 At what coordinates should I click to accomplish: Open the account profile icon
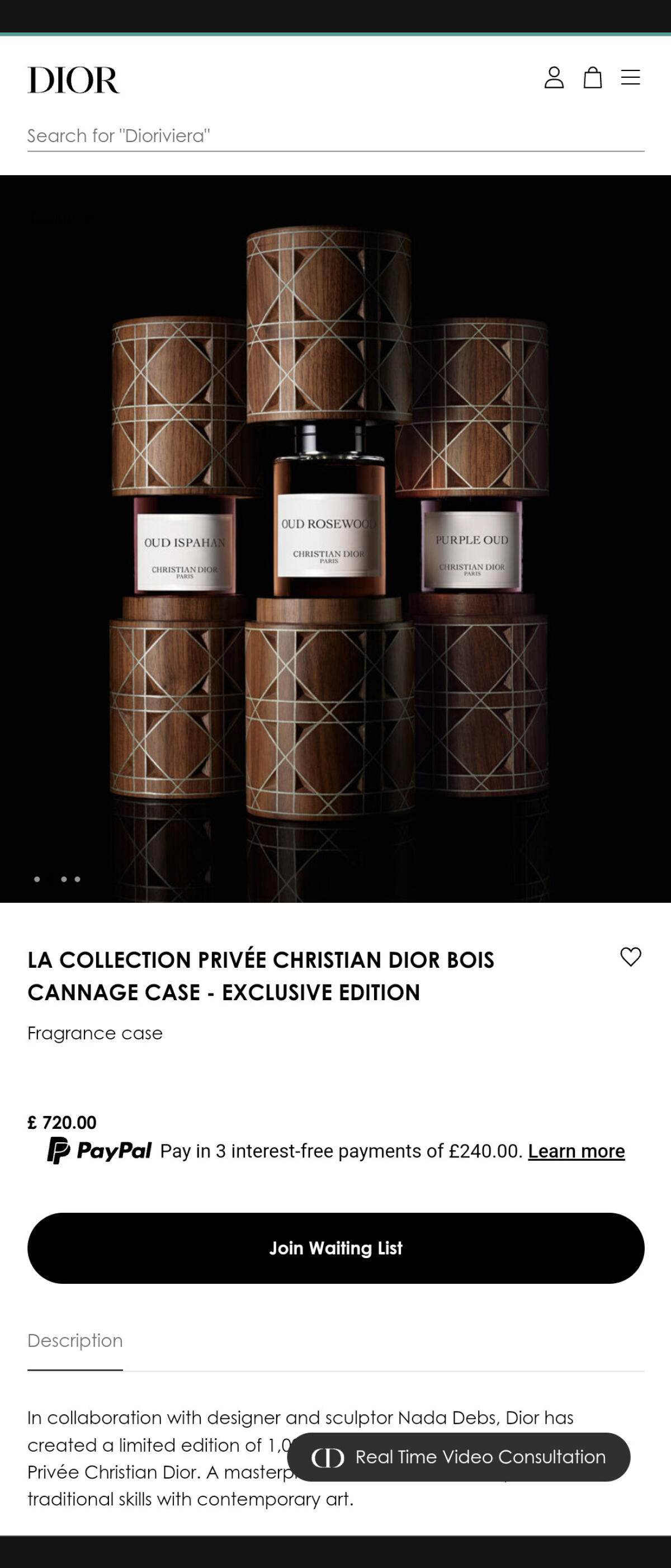tap(553, 78)
